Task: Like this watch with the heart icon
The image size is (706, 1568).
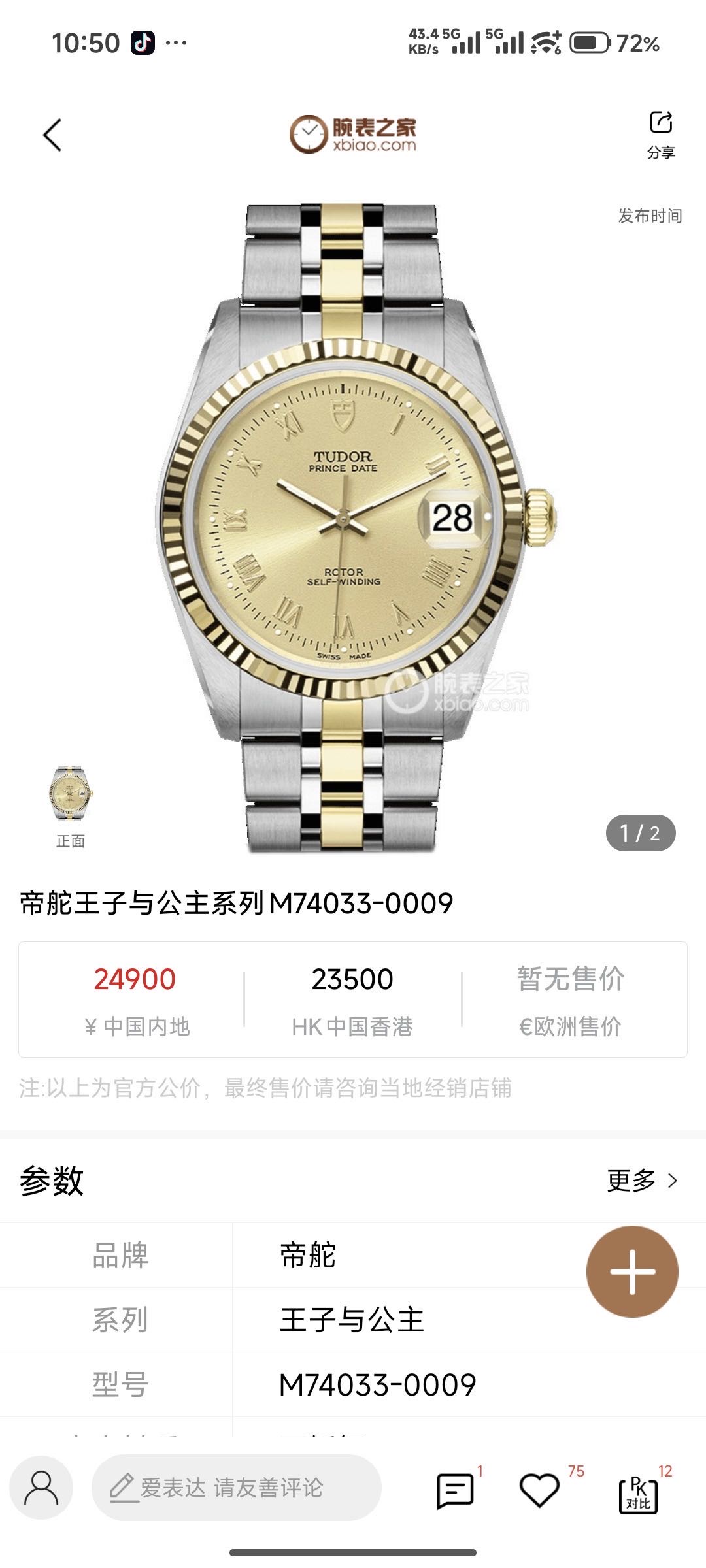Action: coord(539,1490)
